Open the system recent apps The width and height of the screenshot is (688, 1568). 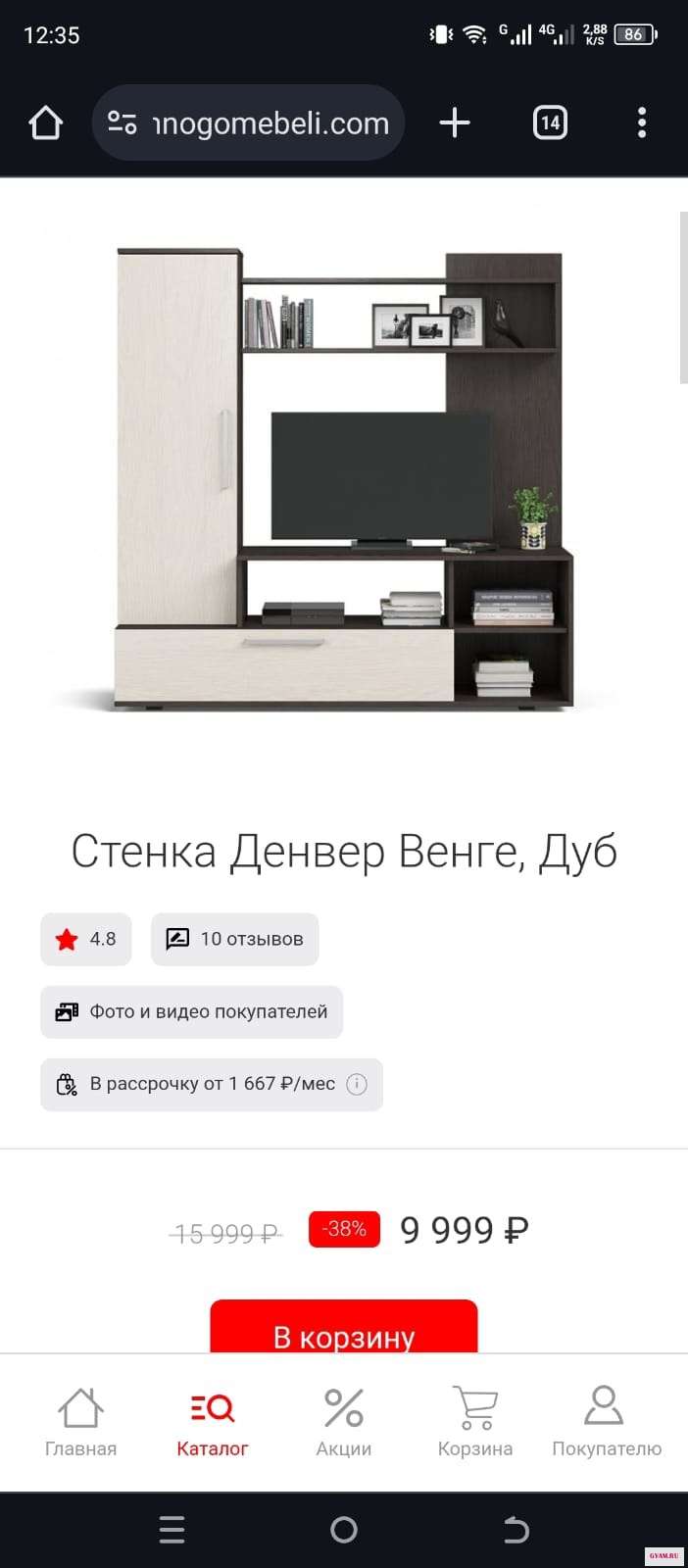(x=172, y=1530)
